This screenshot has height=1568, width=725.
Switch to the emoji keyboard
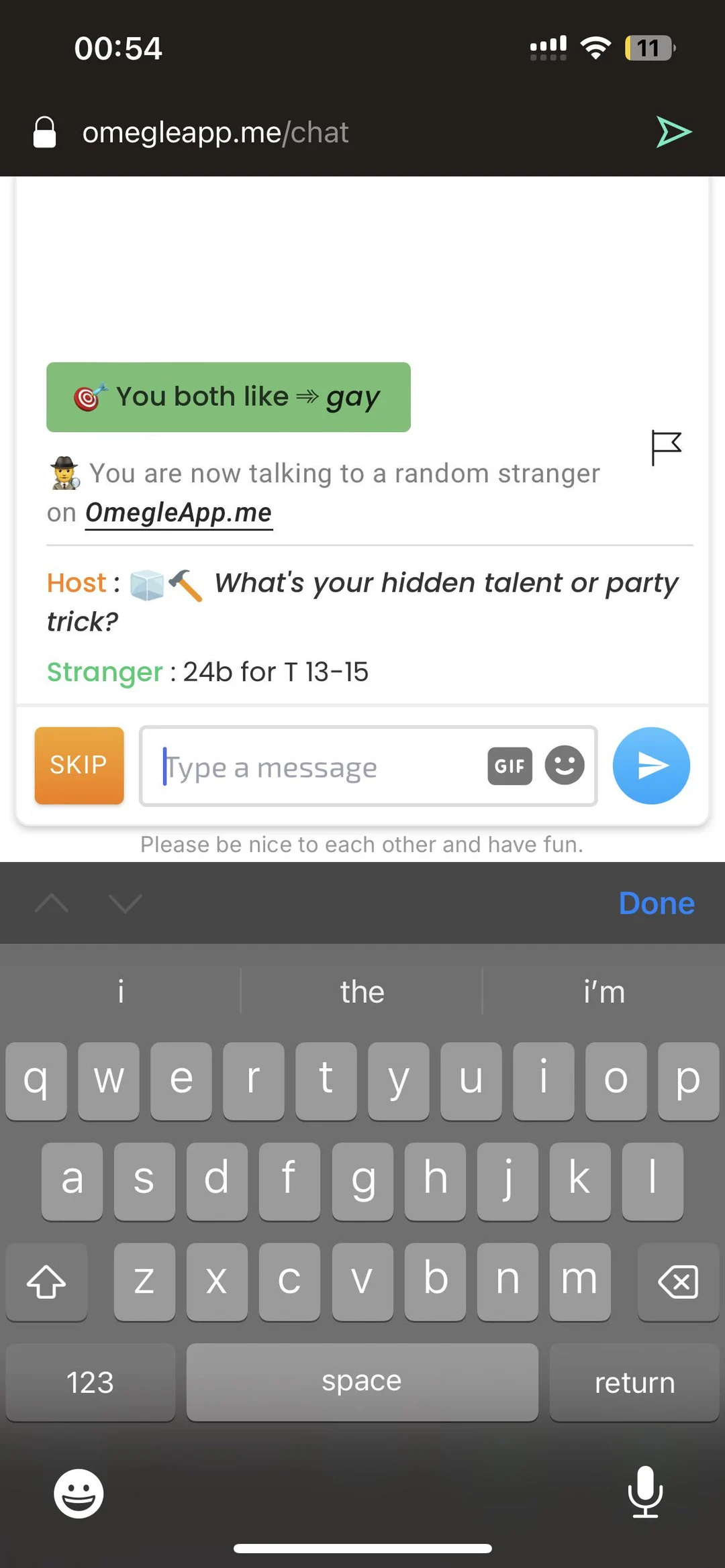tap(79, 1494)
